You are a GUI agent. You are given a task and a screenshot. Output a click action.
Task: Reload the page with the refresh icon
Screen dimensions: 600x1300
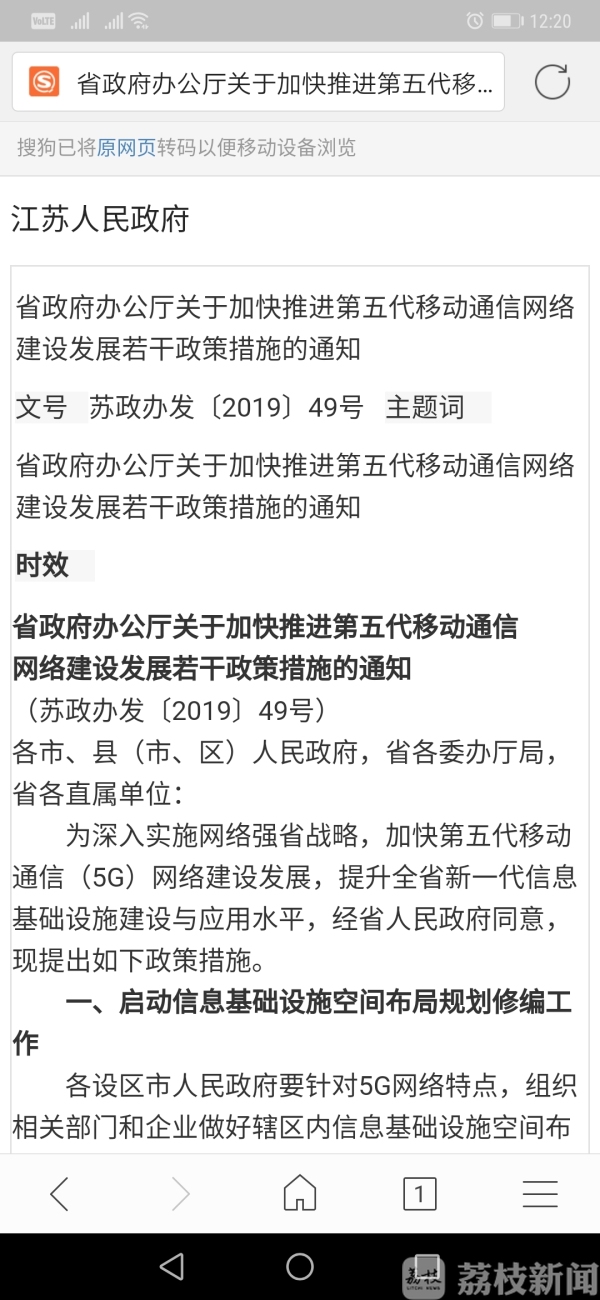(x=552, y=82)
